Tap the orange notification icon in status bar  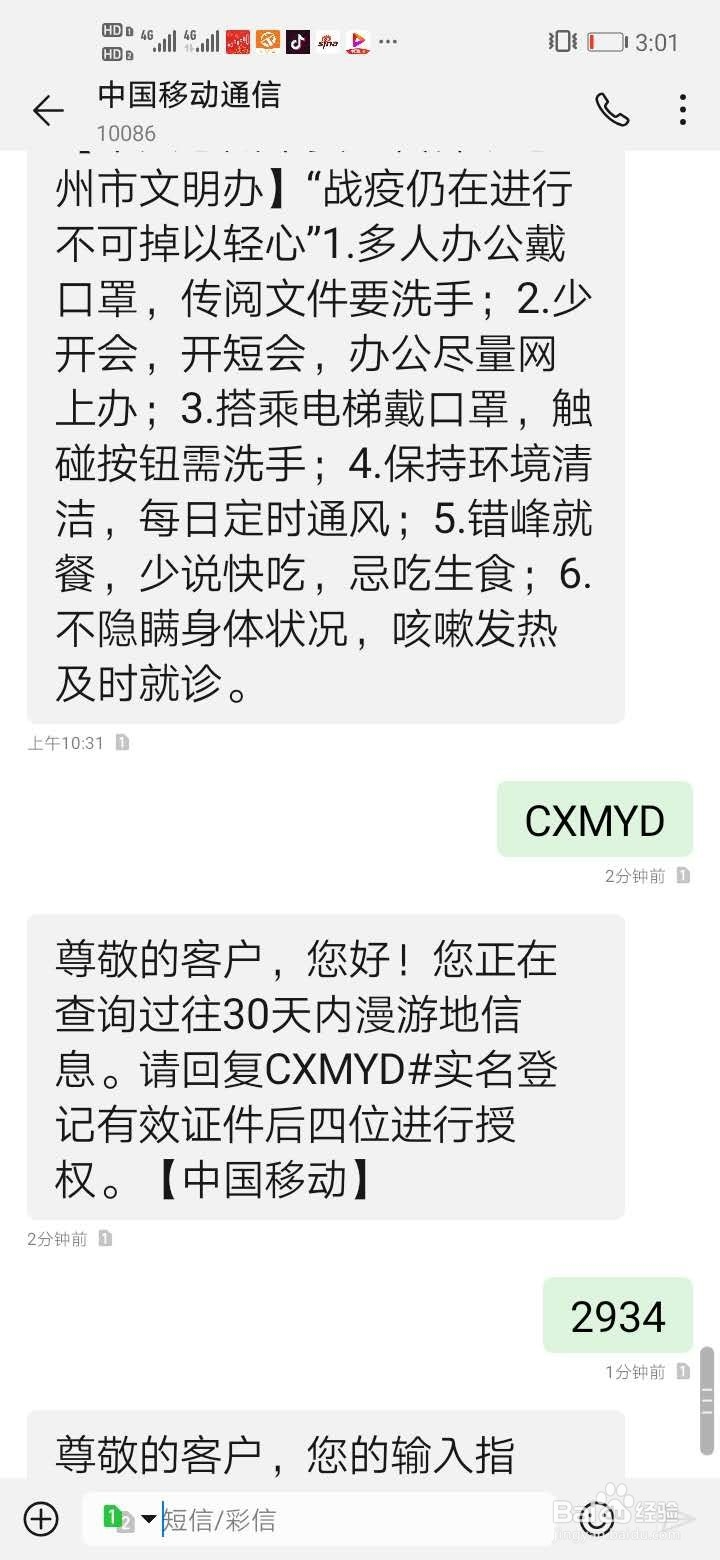pyautogui.click(x=266, y=43)
